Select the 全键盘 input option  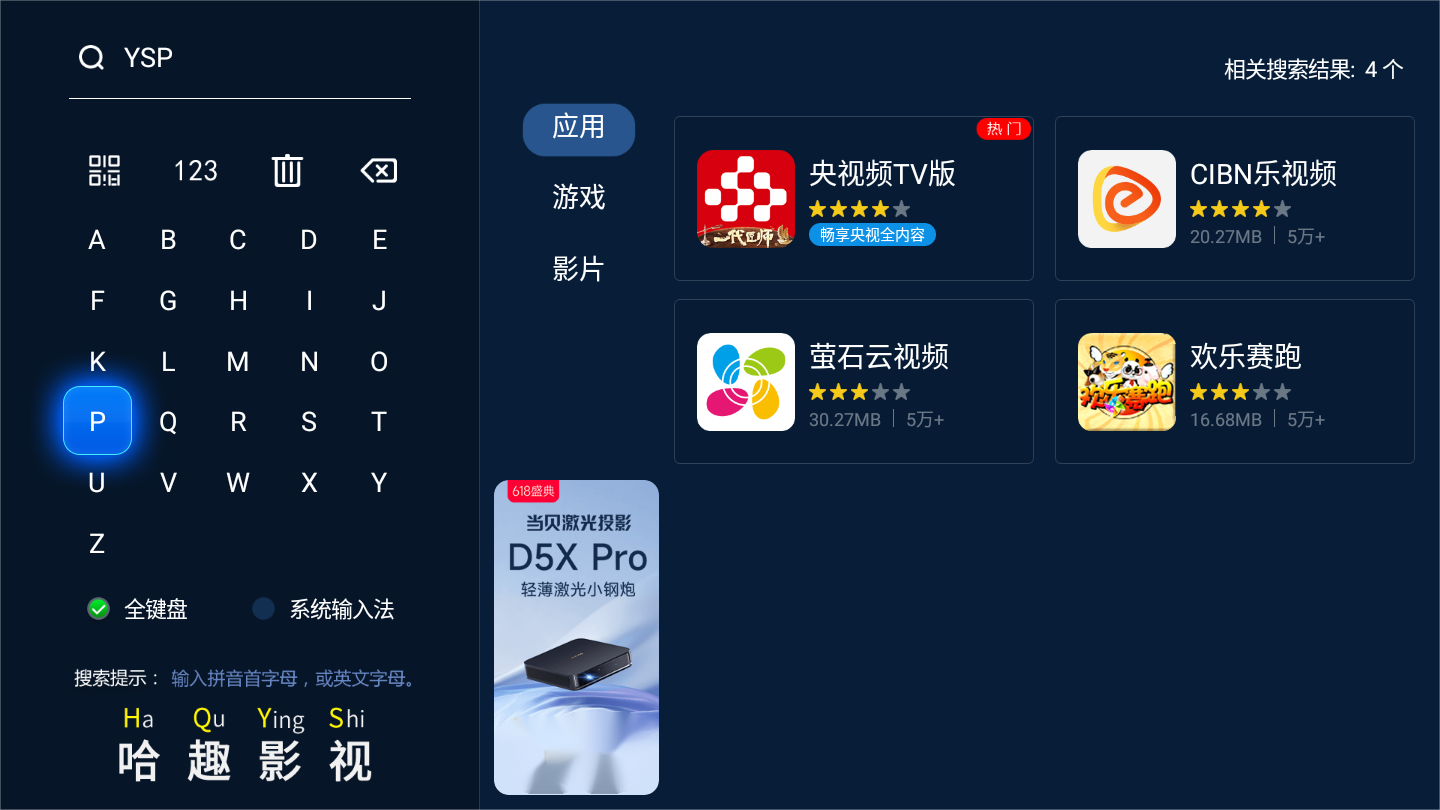(x=138, y=609)
